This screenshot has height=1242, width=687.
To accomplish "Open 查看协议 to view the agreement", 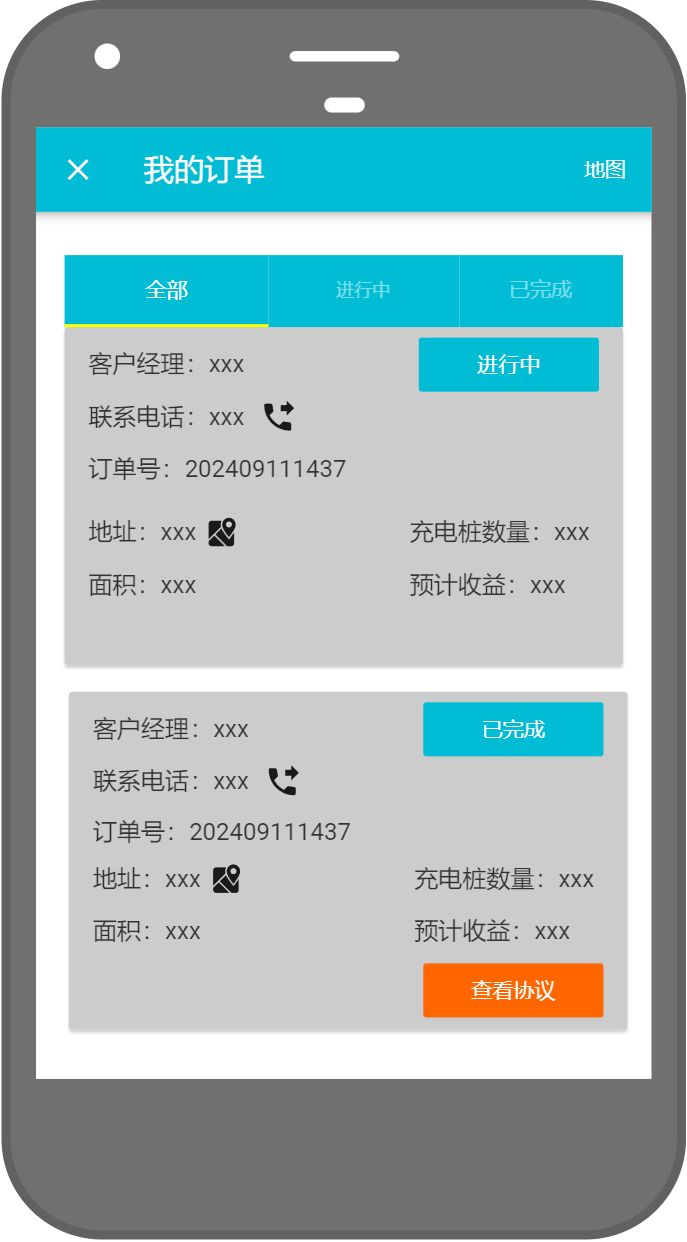I will (513, 990).
